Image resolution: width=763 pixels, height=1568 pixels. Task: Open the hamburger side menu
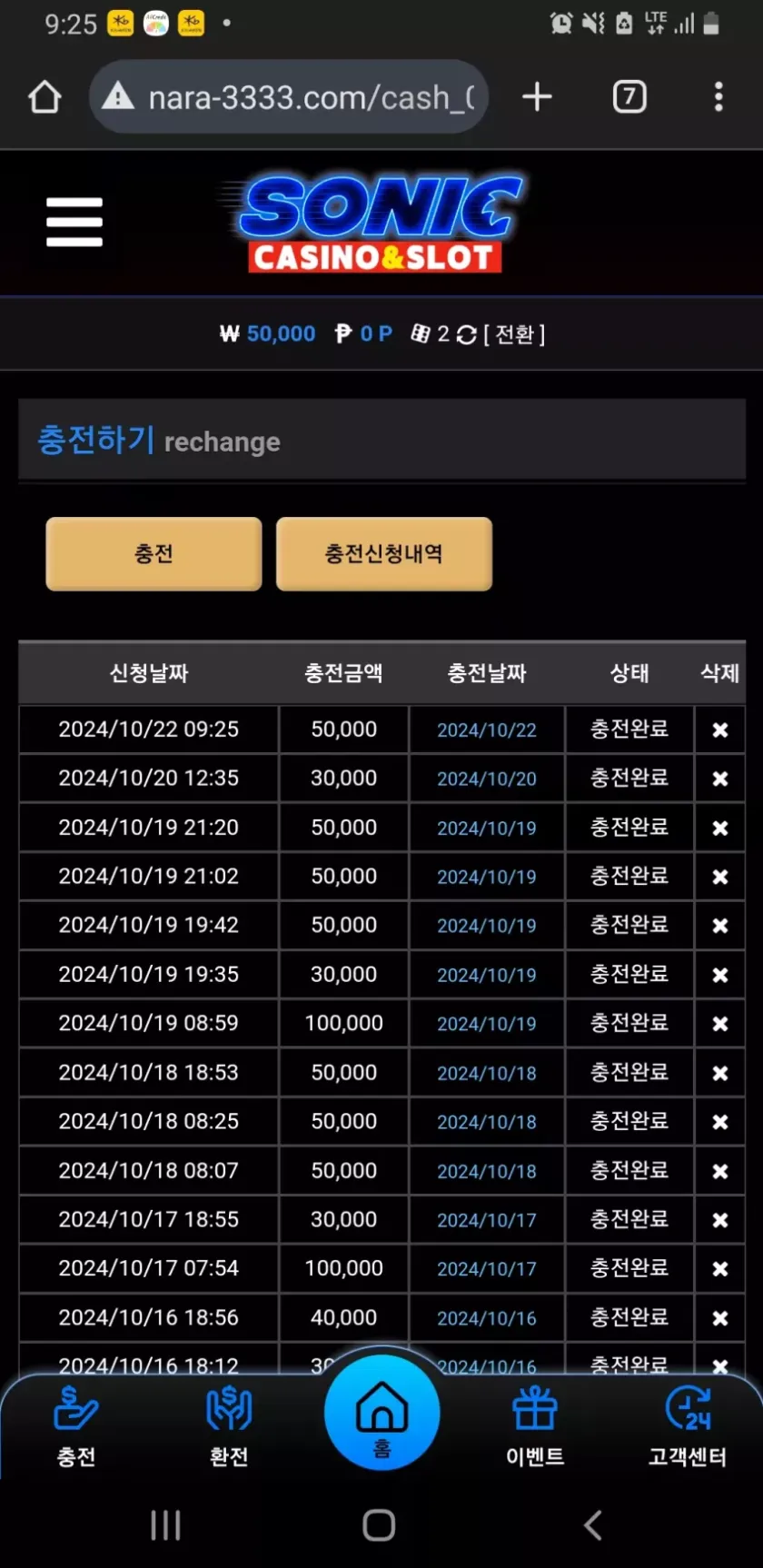pyautogui.click(x=74, y=222)
